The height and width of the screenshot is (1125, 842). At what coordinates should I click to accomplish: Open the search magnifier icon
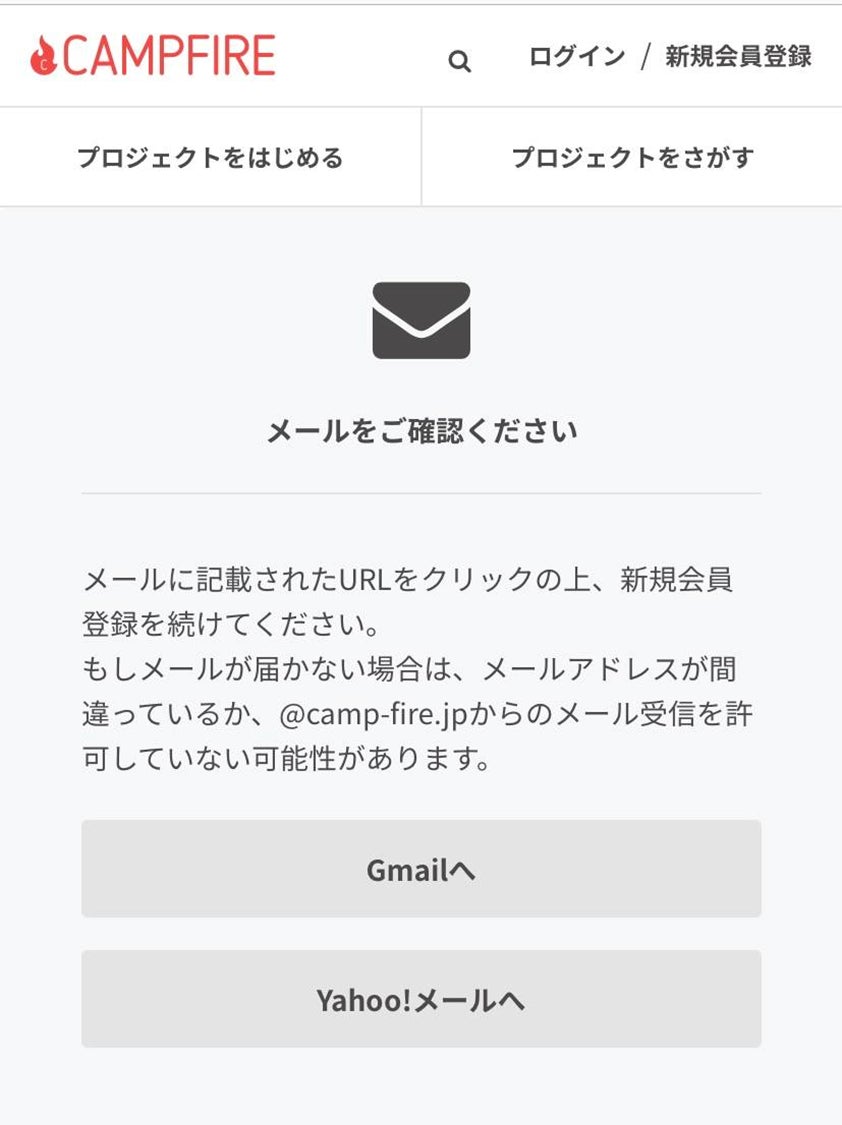pos(459,62)
